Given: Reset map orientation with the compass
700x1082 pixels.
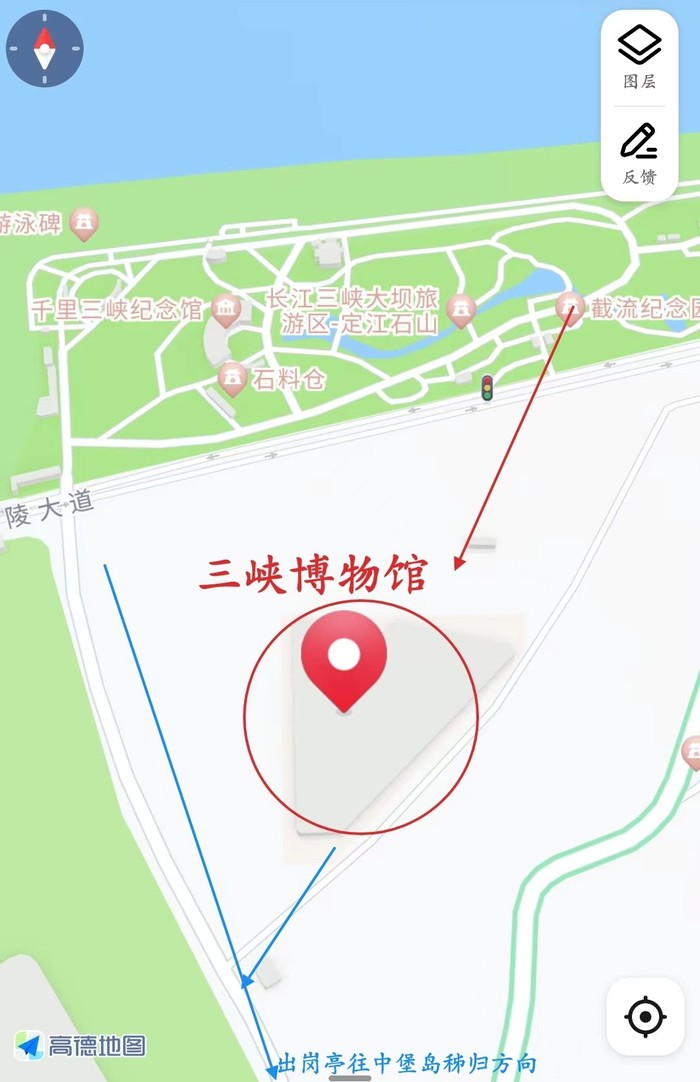Looking at the screenshot, I should point(45,49).
